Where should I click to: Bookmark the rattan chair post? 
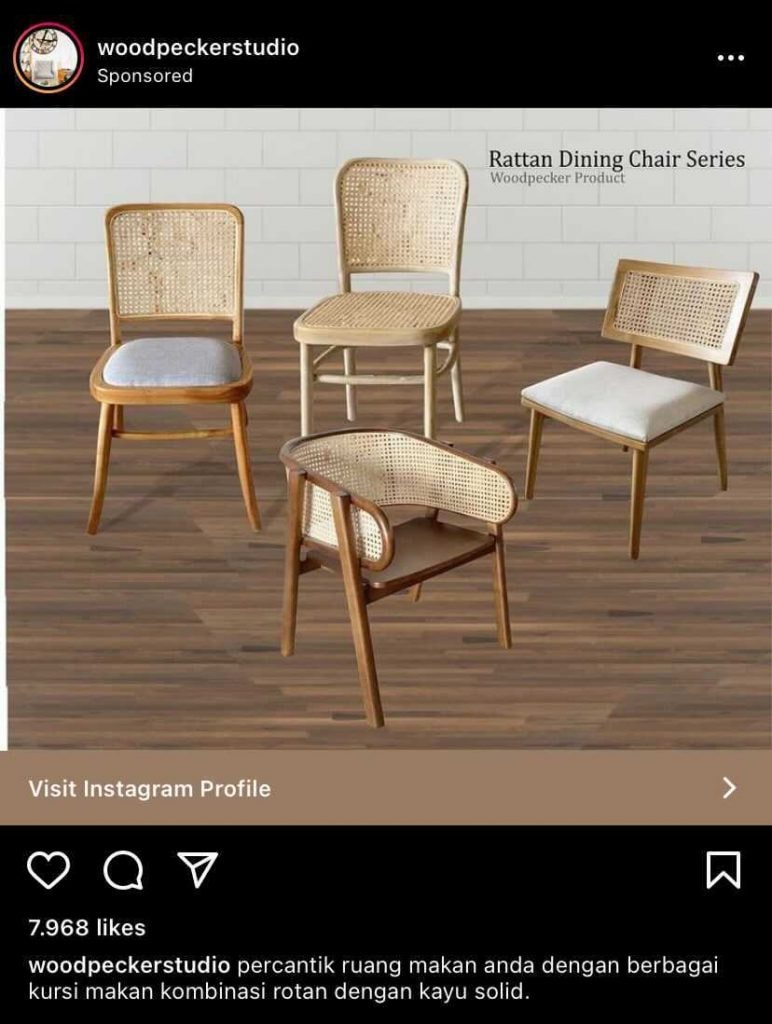(x=723, y=870)
